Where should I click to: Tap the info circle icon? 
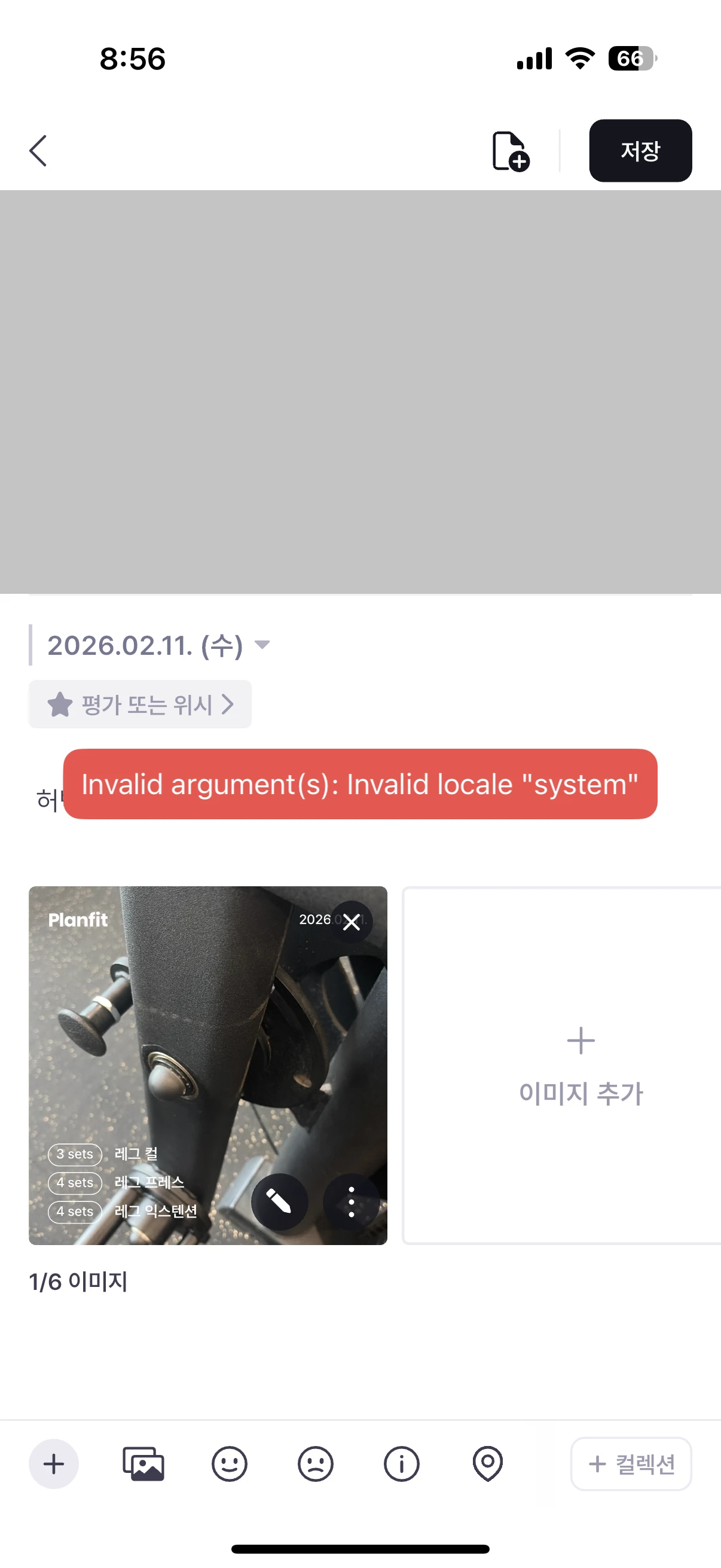pyautogui.click(x=402, y=1464)
